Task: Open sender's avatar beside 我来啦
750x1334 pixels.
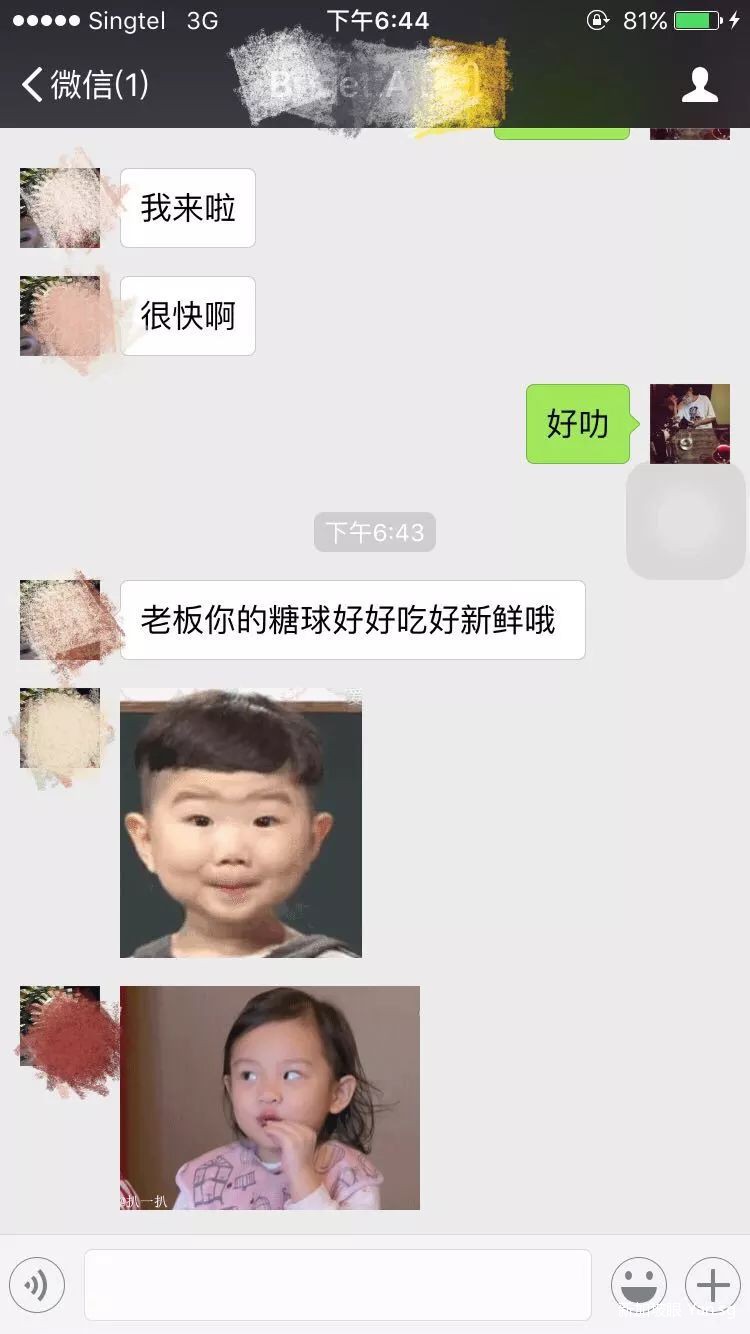Action: click(x=60, y=208)
